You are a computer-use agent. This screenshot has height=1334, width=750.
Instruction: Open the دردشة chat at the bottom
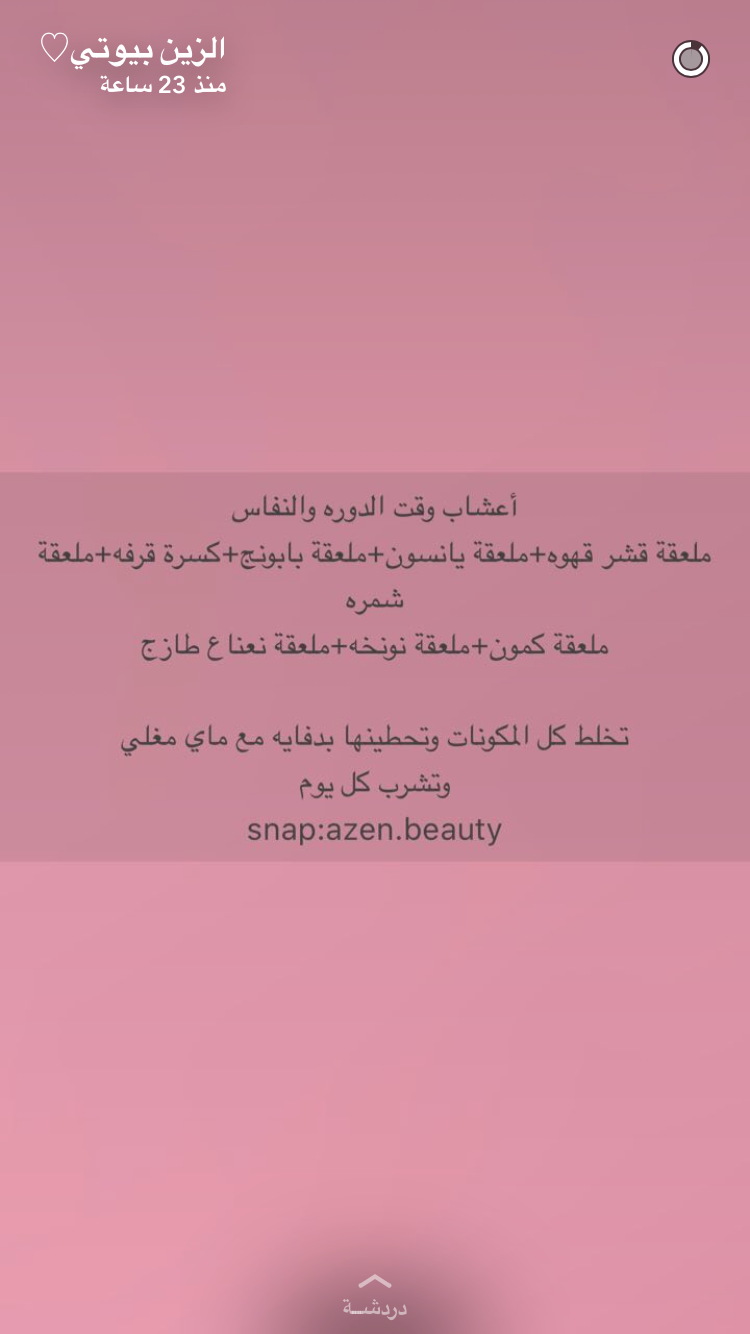point(375,1296)
